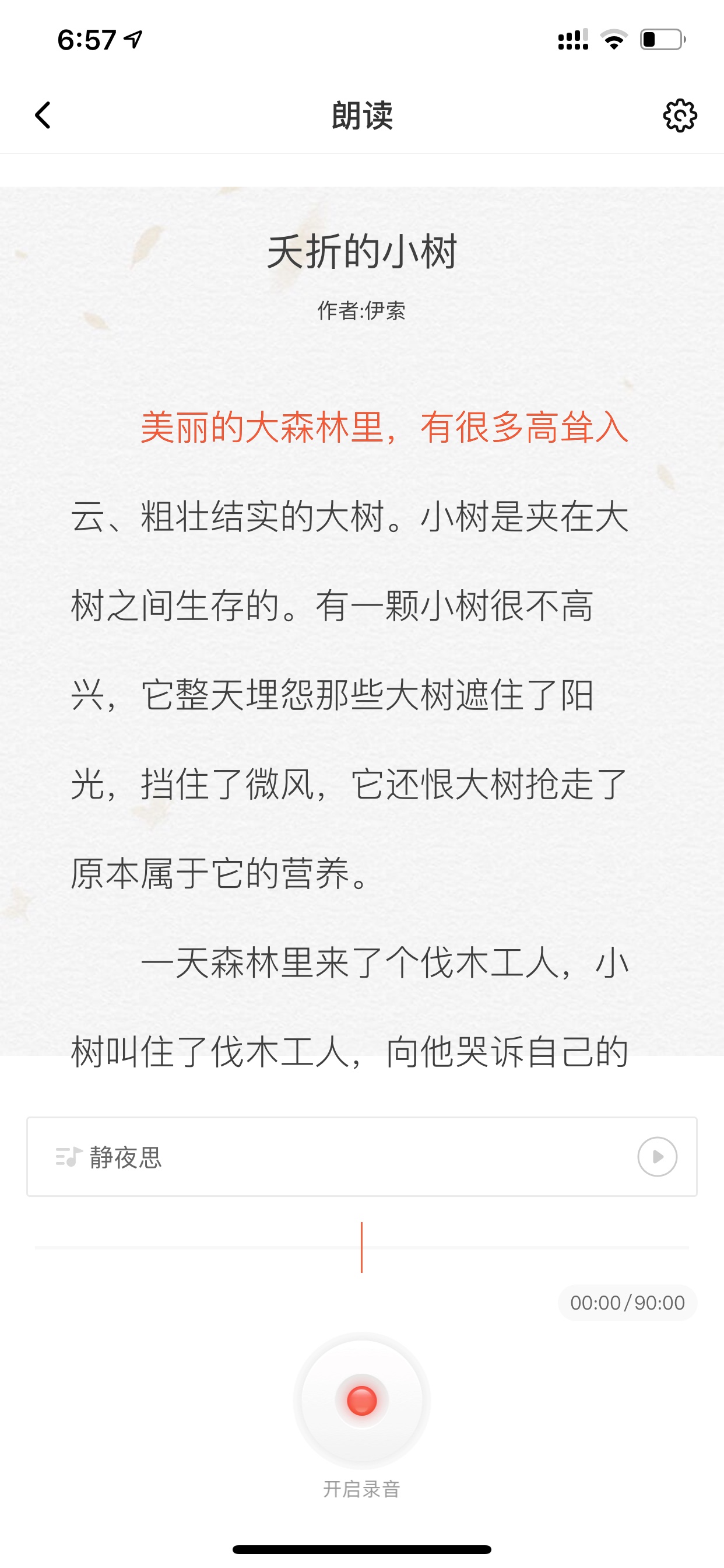Start recording with the red button
Viewport: 724px width, 1568px height.
(361, 1401)
